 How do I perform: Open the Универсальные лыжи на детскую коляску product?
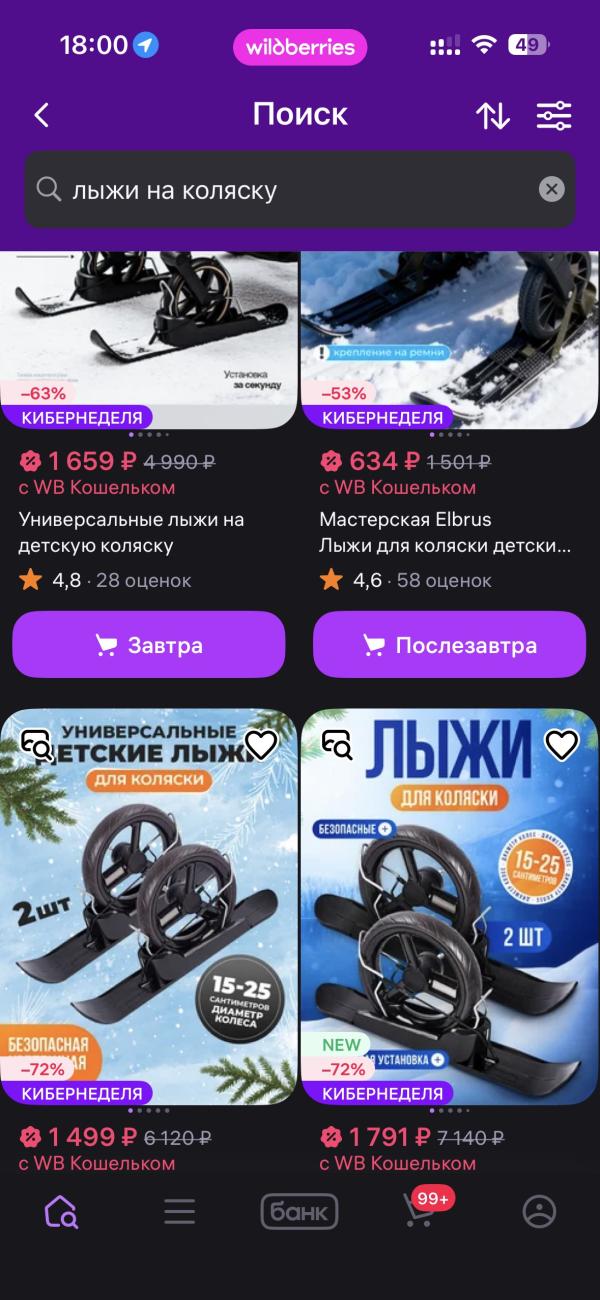coord(131,533)
